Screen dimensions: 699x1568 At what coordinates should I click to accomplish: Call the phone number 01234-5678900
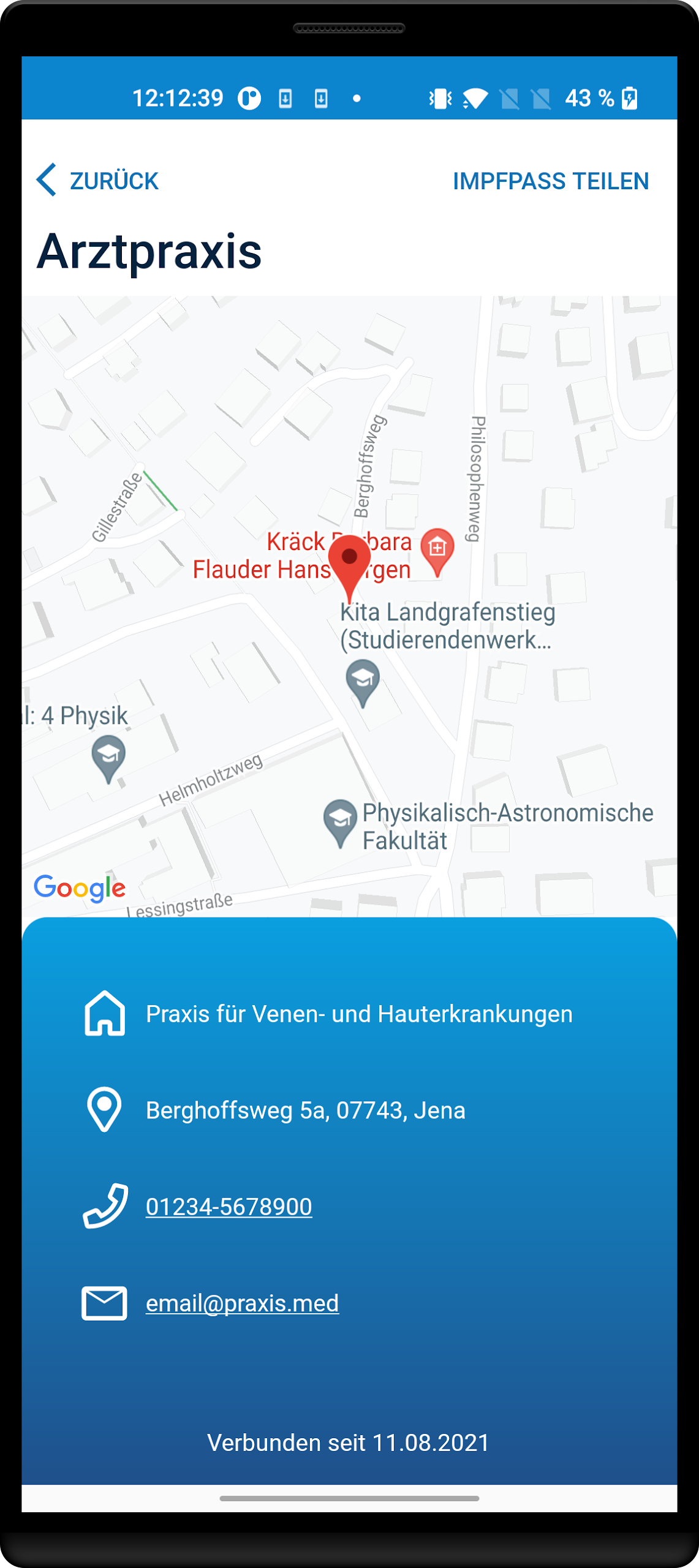(229, 1207)
